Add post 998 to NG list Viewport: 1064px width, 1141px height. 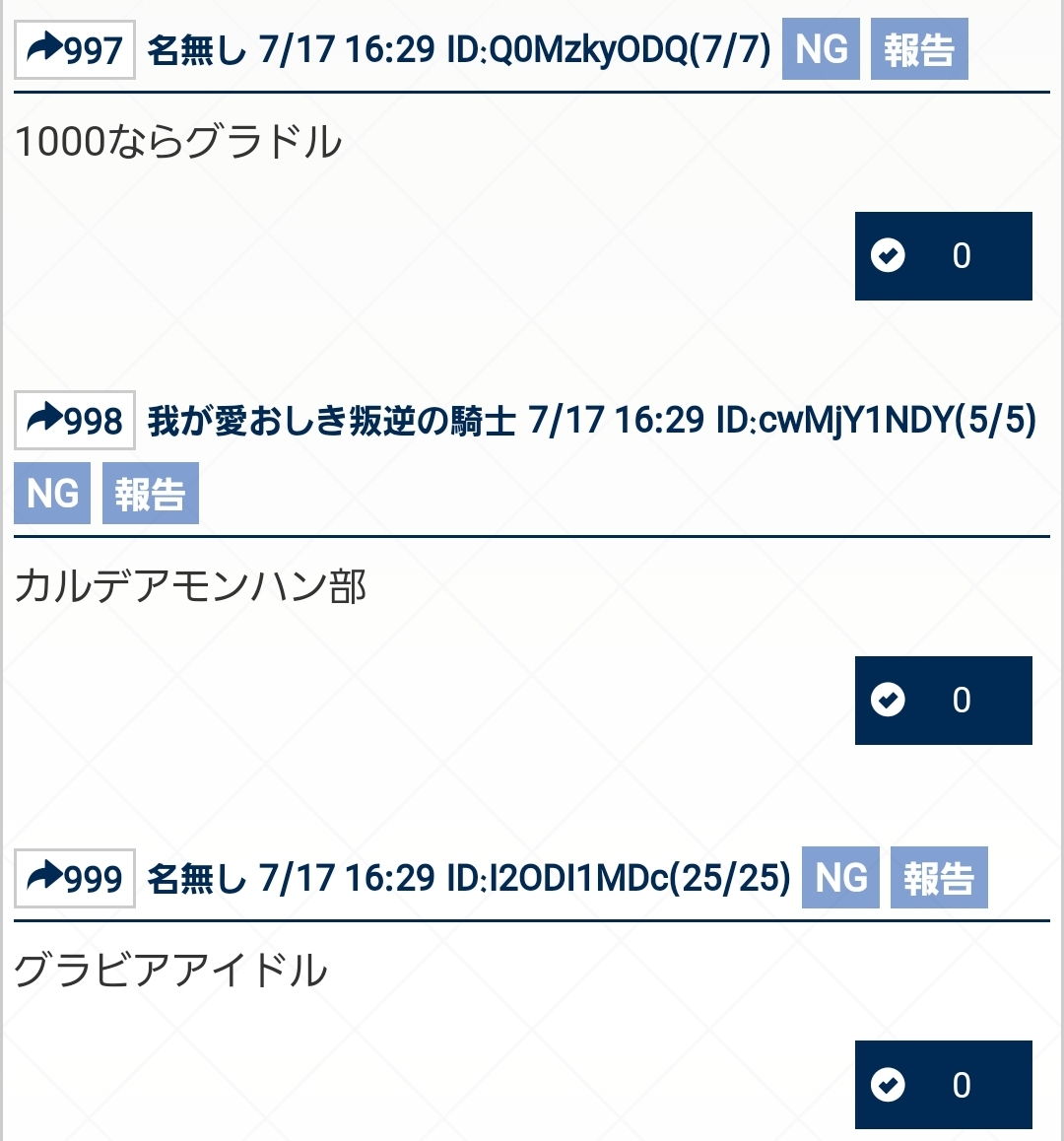52,493
